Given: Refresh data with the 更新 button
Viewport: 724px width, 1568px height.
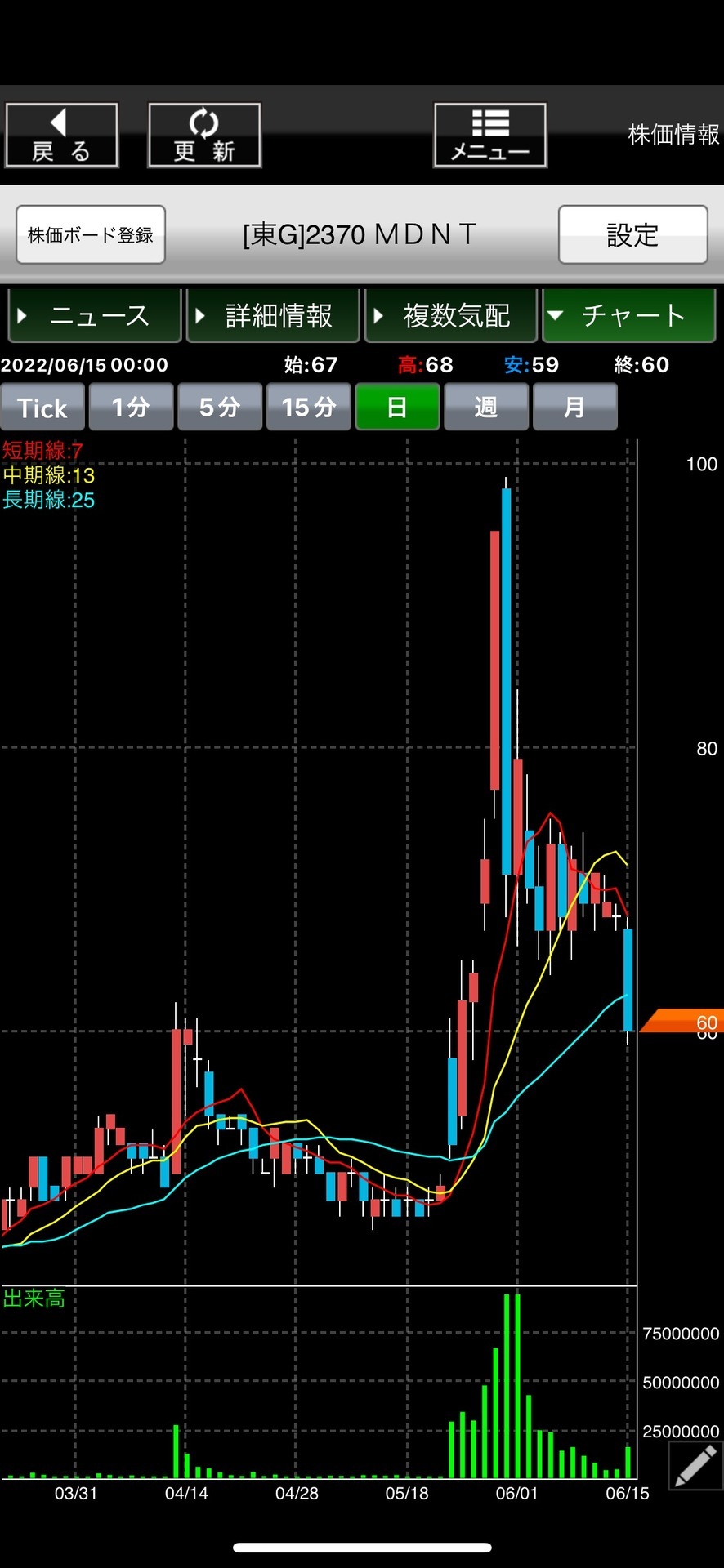Looking at the screenshot, I should pos(204,136).
